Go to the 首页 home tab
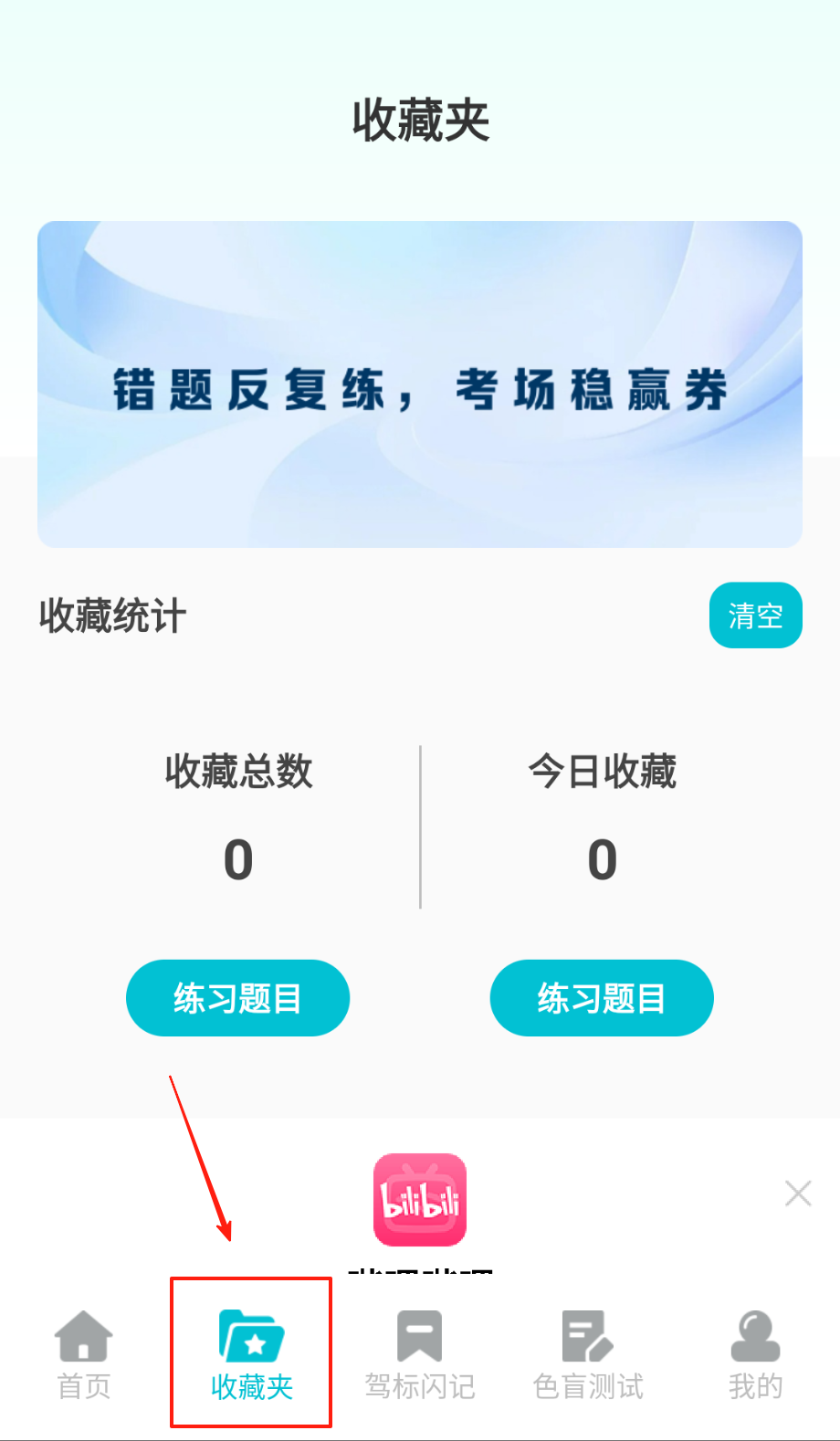Screen dimensions: 840x1441 84,1356
